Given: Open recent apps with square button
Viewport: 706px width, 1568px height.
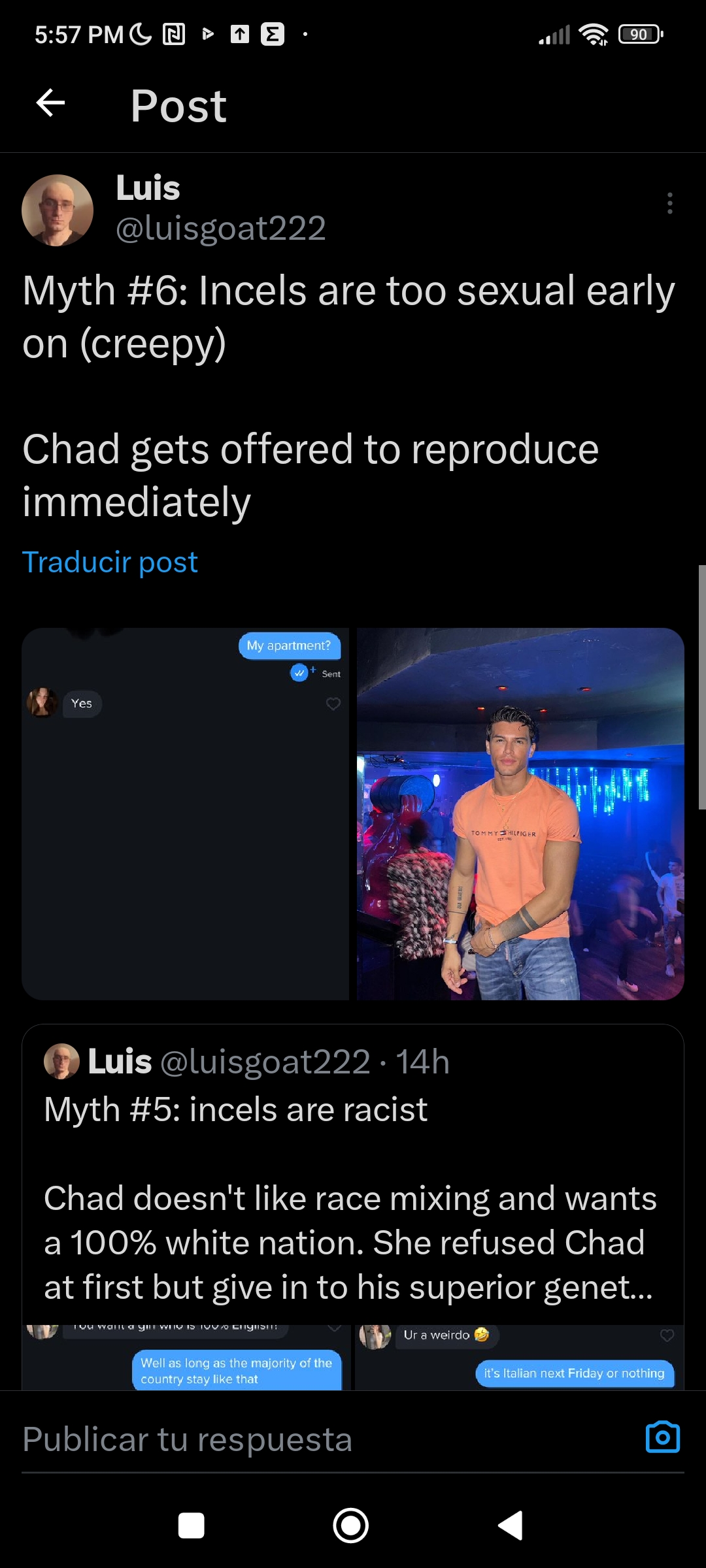Looking at the screenshot, I should [192, 1526].
